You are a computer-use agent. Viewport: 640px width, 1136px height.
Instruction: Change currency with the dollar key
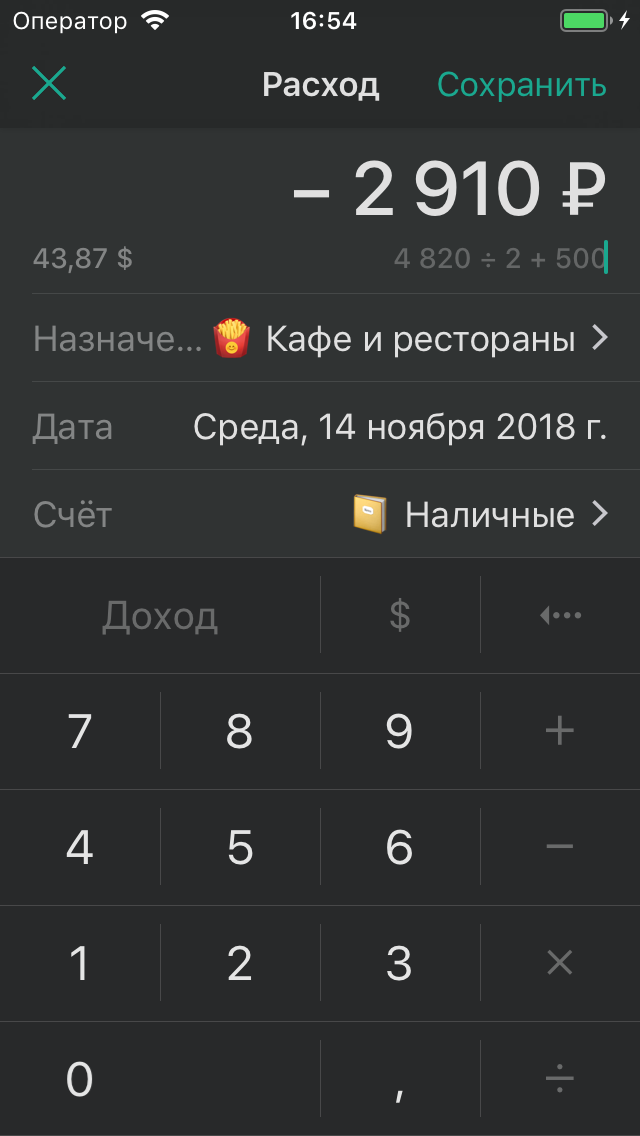click(400, 616)
